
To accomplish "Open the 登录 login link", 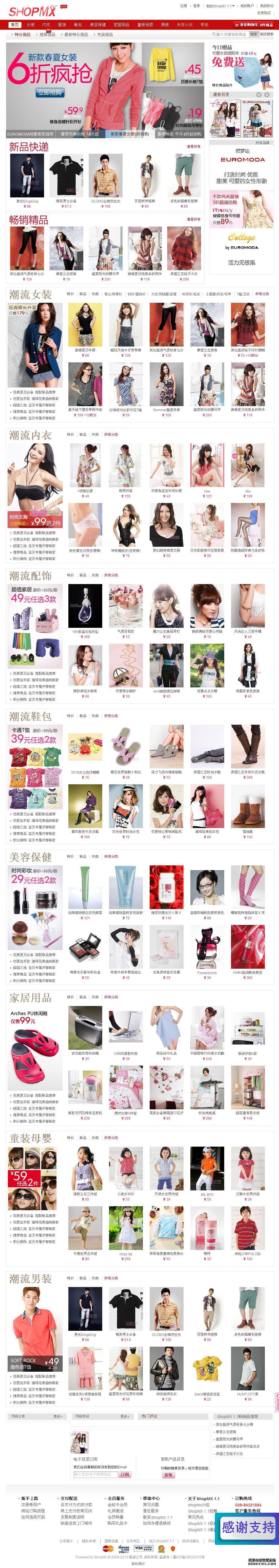I will pos(196,6).
